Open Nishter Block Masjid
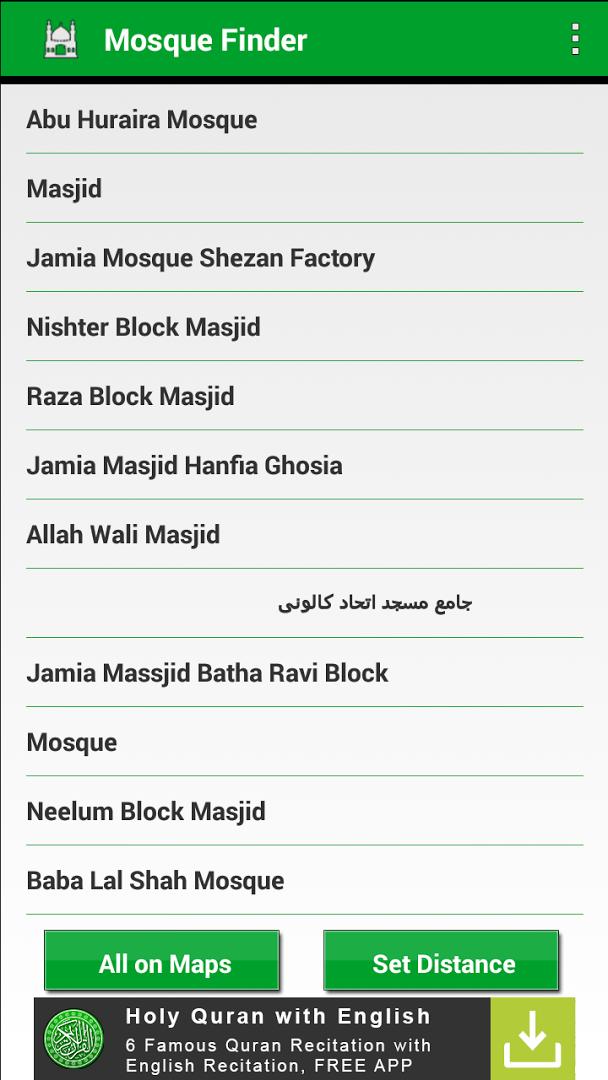The image size is (608, 1080). (x=304, y=326)
